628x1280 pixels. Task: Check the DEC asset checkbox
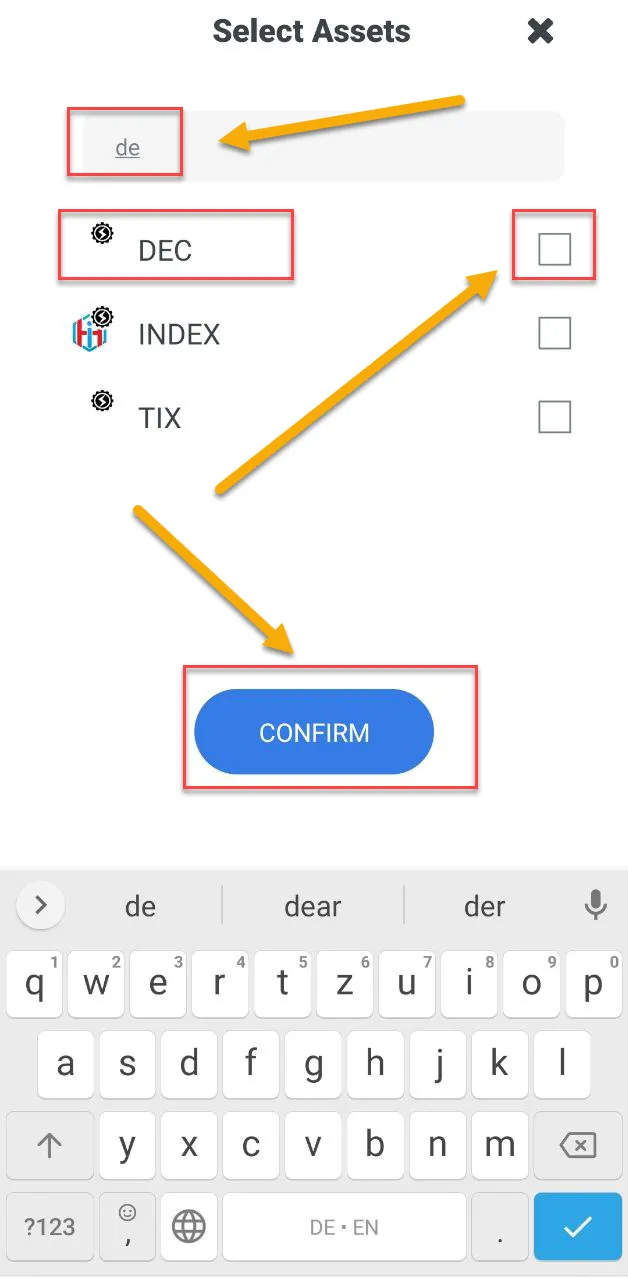554,249
